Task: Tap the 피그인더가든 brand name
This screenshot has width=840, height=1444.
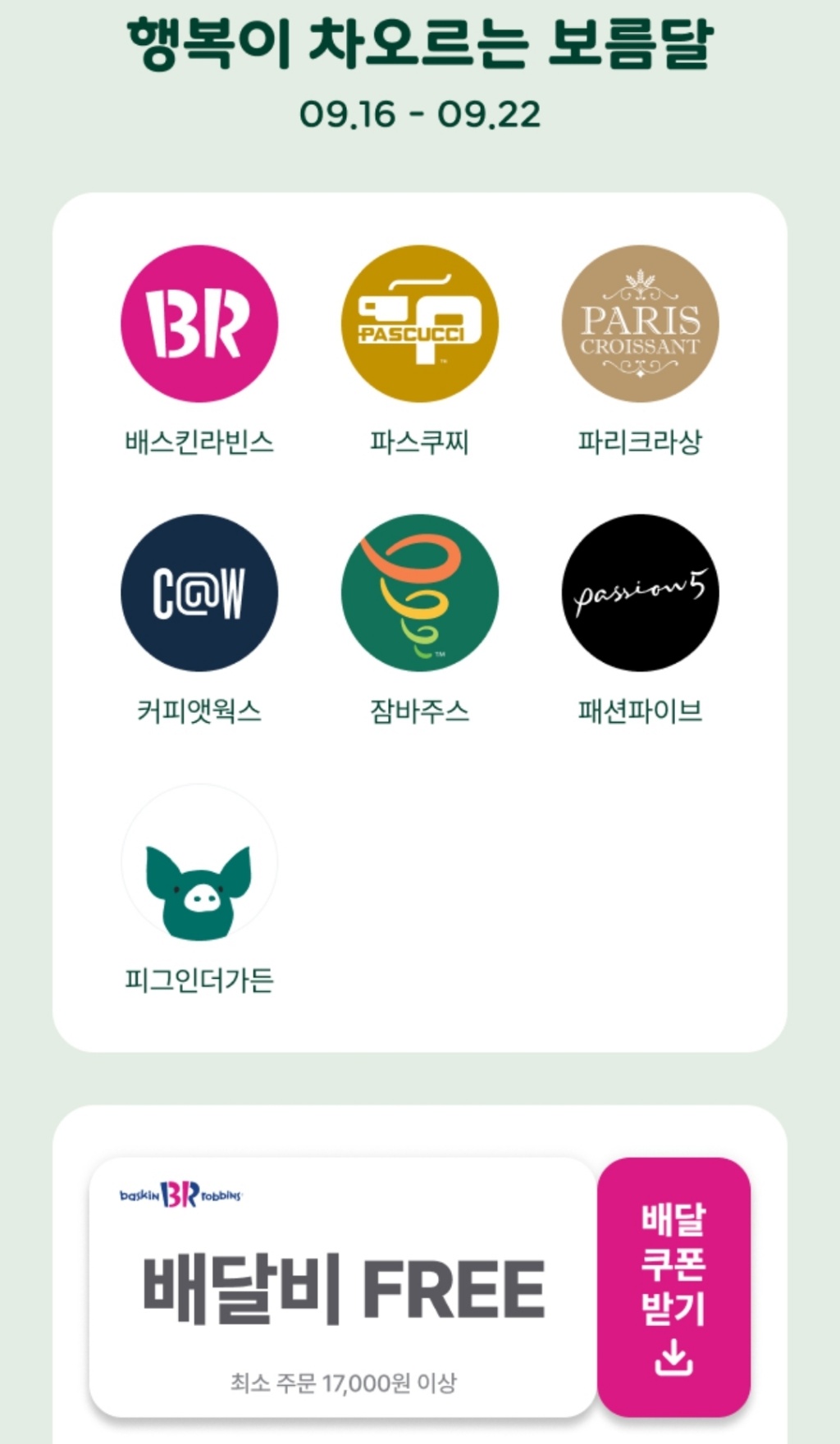Action: (197, 979)
